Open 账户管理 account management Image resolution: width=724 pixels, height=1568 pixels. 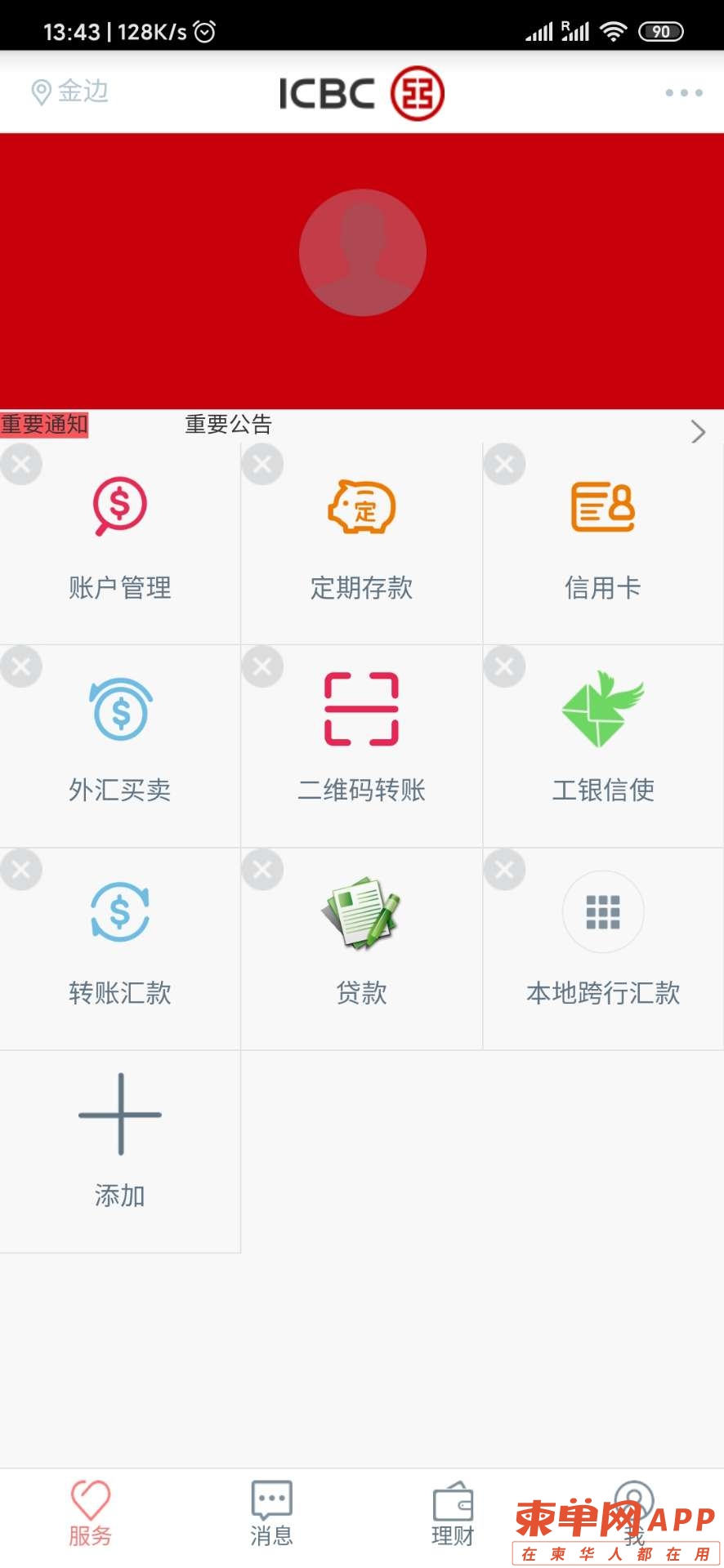[x=119, y=542]
